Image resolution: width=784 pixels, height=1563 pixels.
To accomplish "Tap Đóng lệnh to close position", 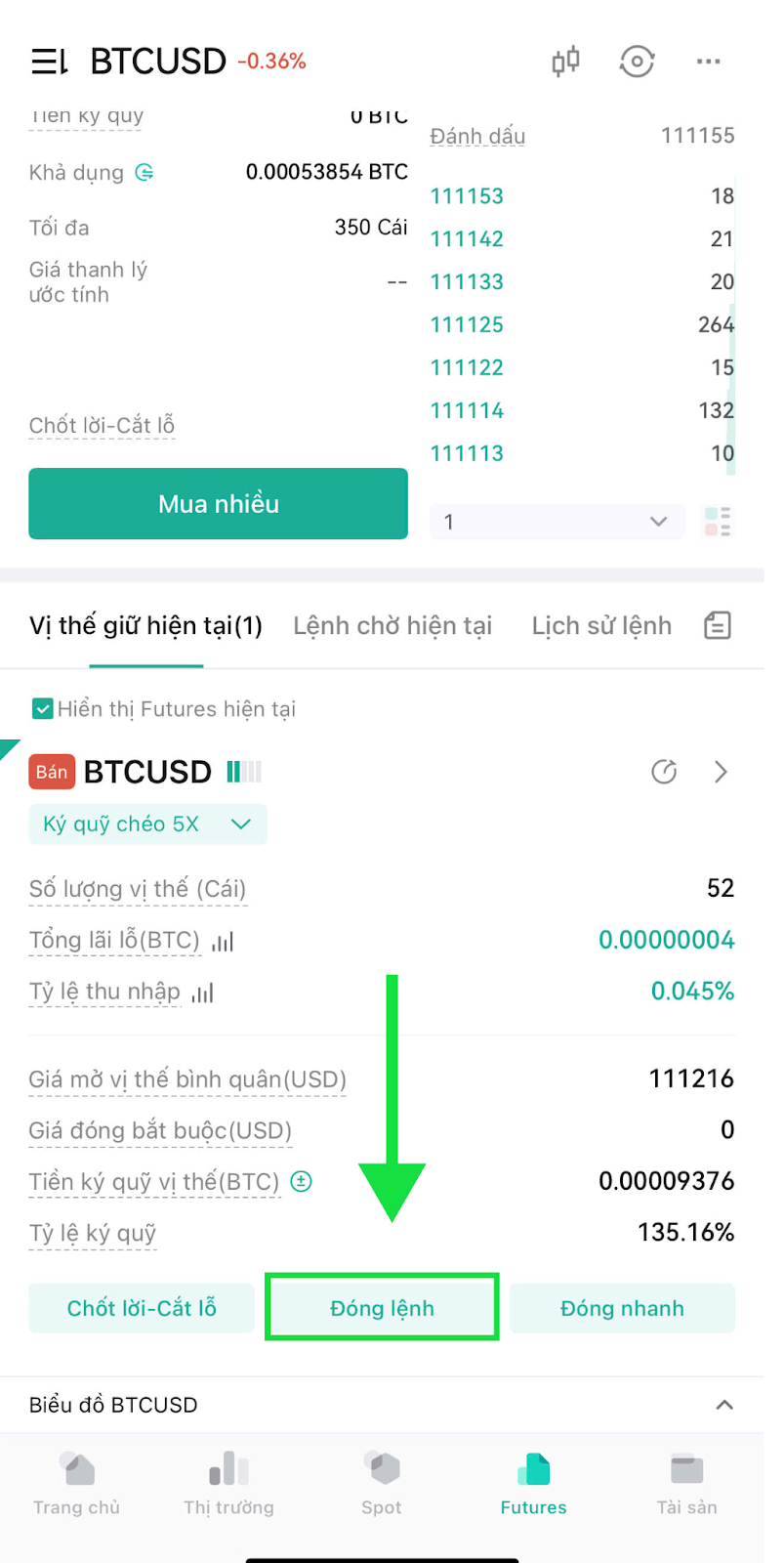I will 382,1307.
